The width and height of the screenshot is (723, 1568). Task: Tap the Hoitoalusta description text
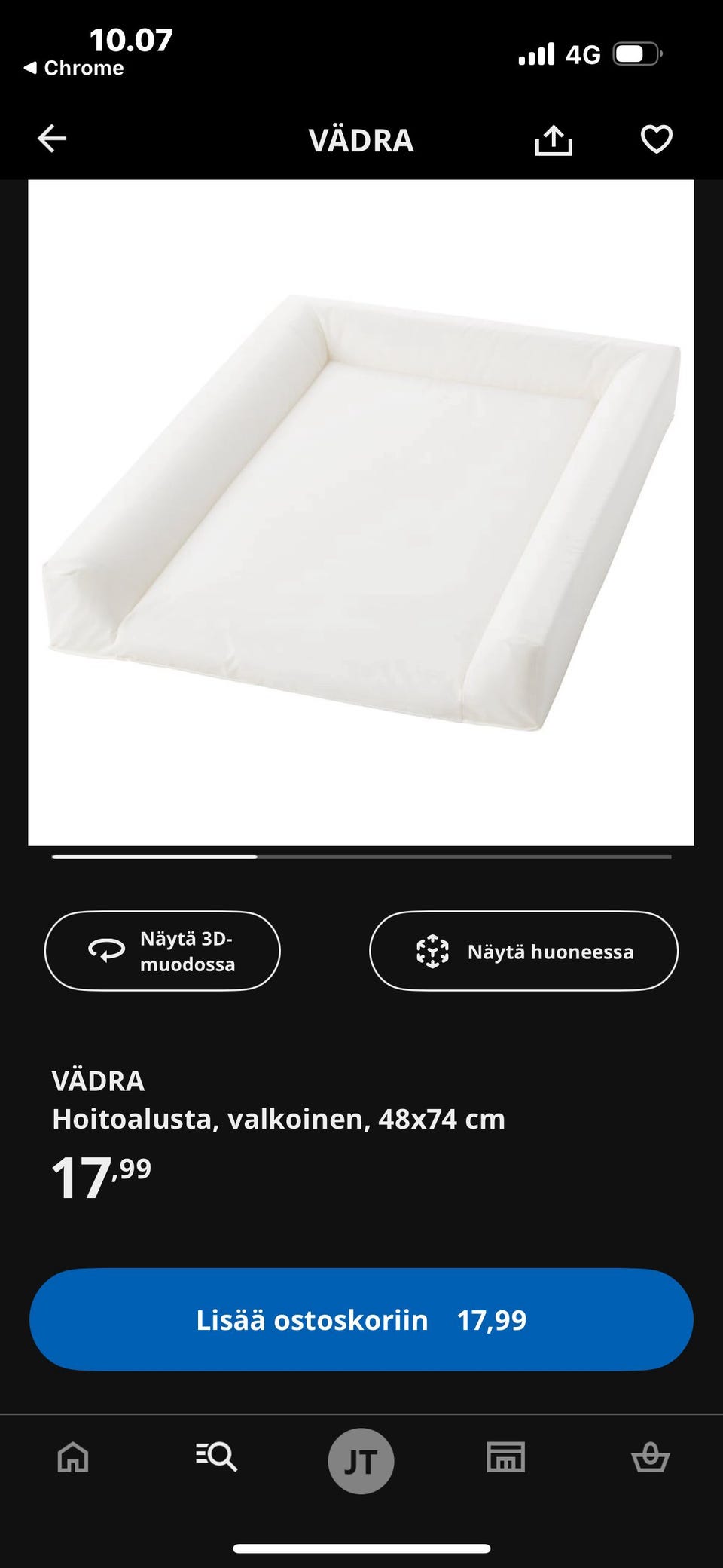coord(279,1120)
